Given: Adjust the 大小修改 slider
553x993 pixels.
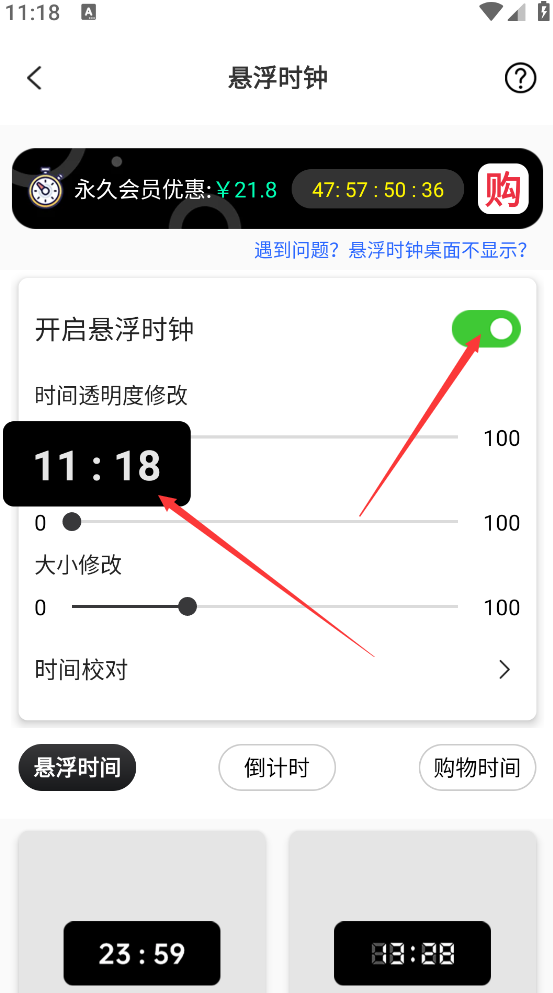Looking at the screenshot, I should pyautogui.click(x=265, y=607).
